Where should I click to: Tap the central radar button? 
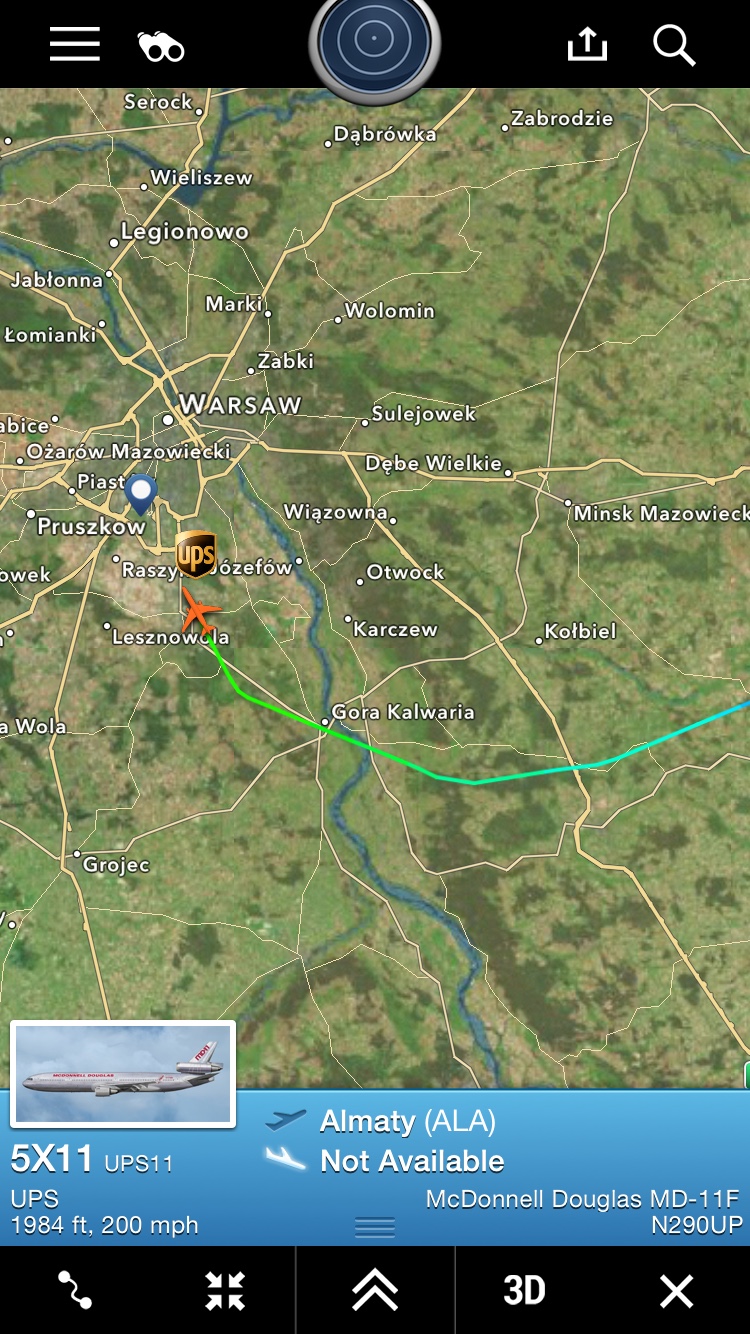[375, 43]
